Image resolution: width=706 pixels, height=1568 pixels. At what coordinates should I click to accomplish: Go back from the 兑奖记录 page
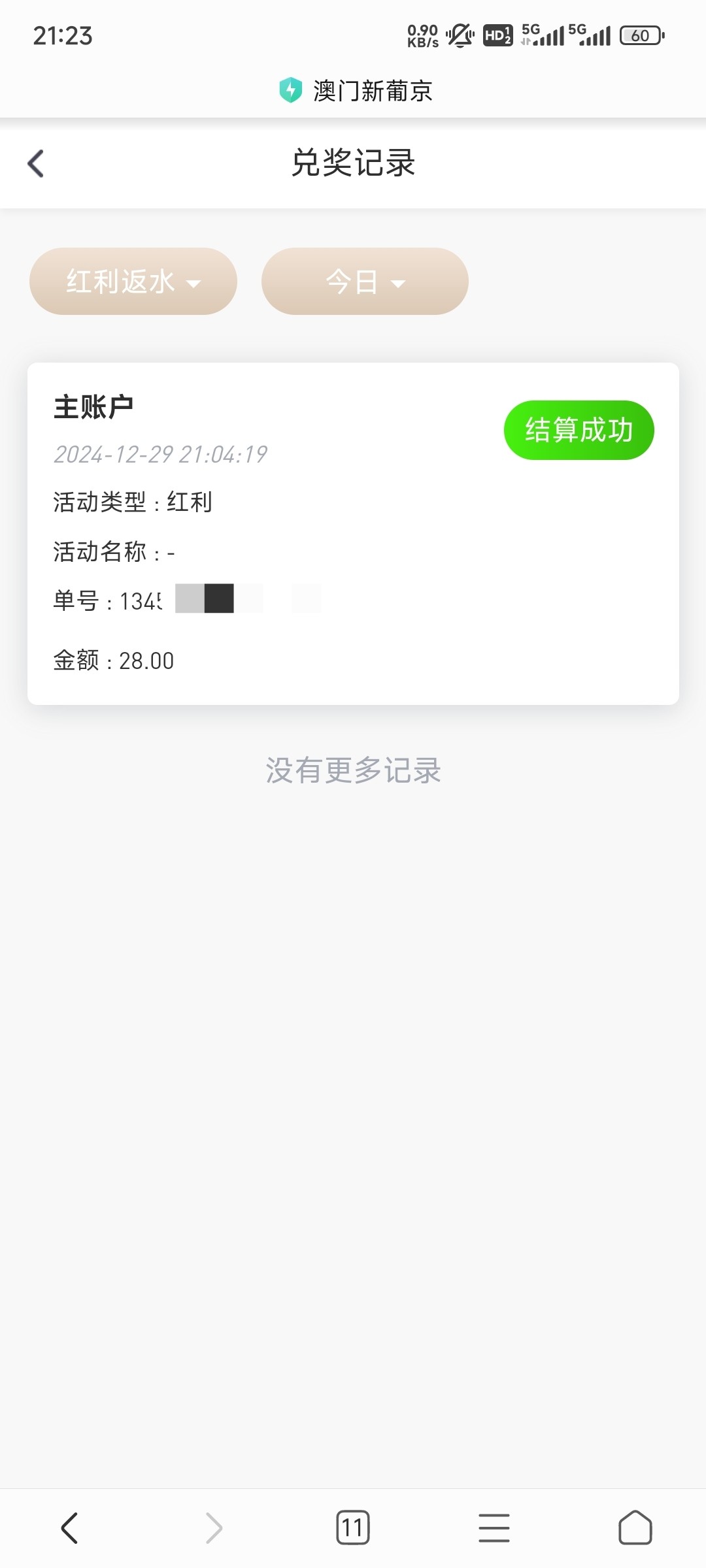click(x=37, y=163)
